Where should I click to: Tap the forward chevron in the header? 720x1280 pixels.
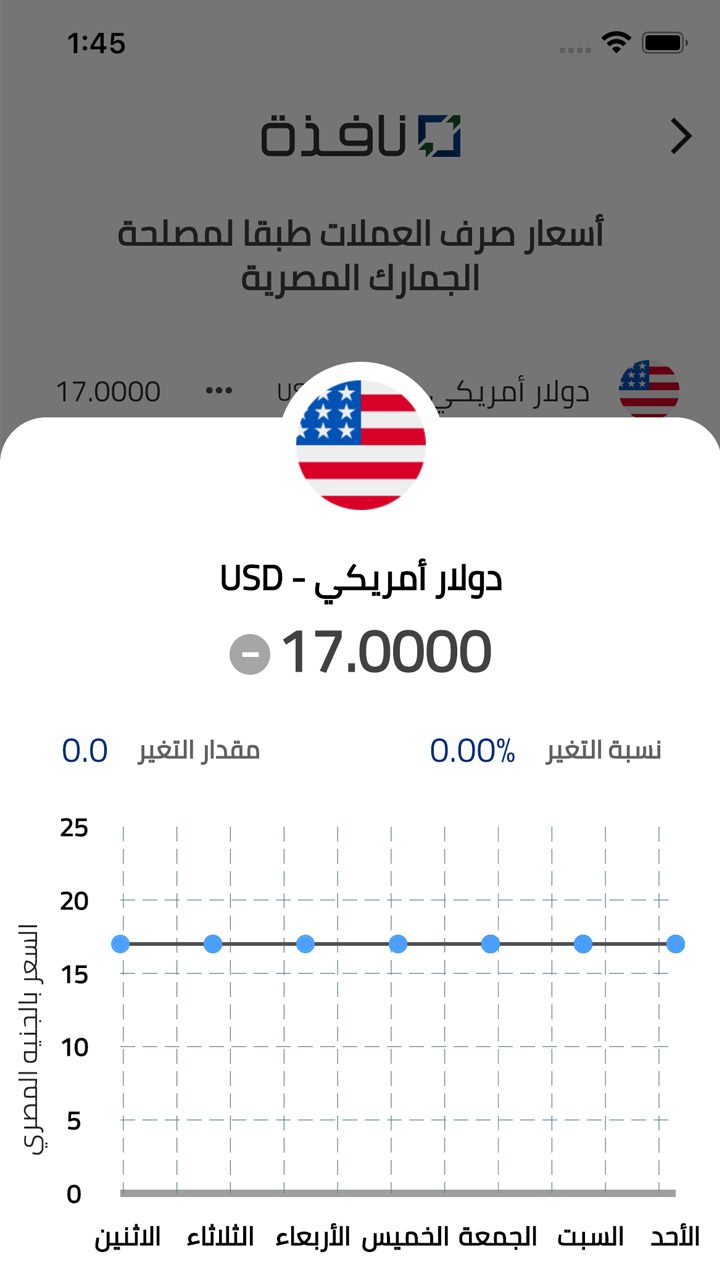[681, 137]
